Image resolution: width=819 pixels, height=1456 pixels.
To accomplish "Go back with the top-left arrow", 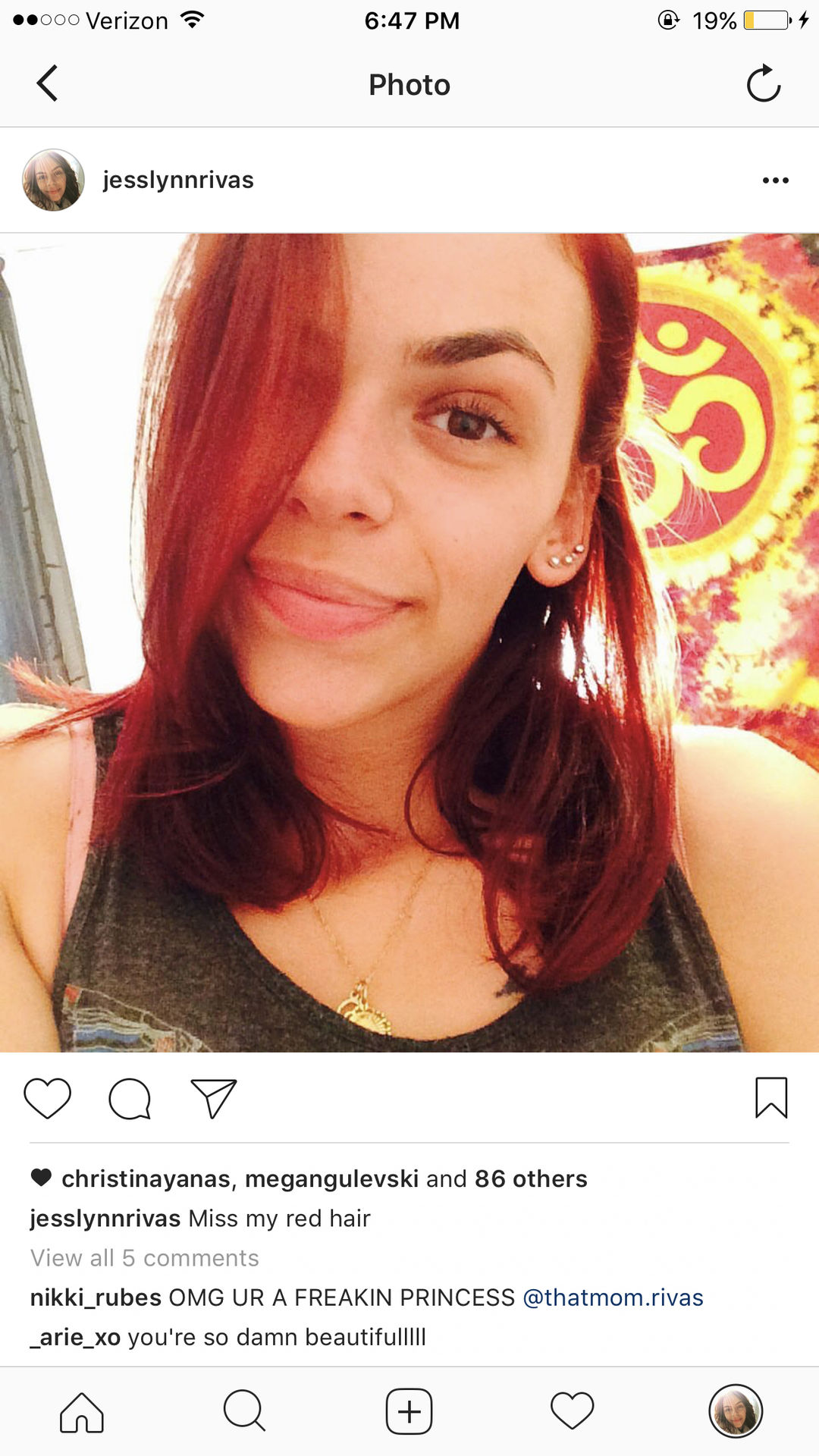I will [47, 83].
